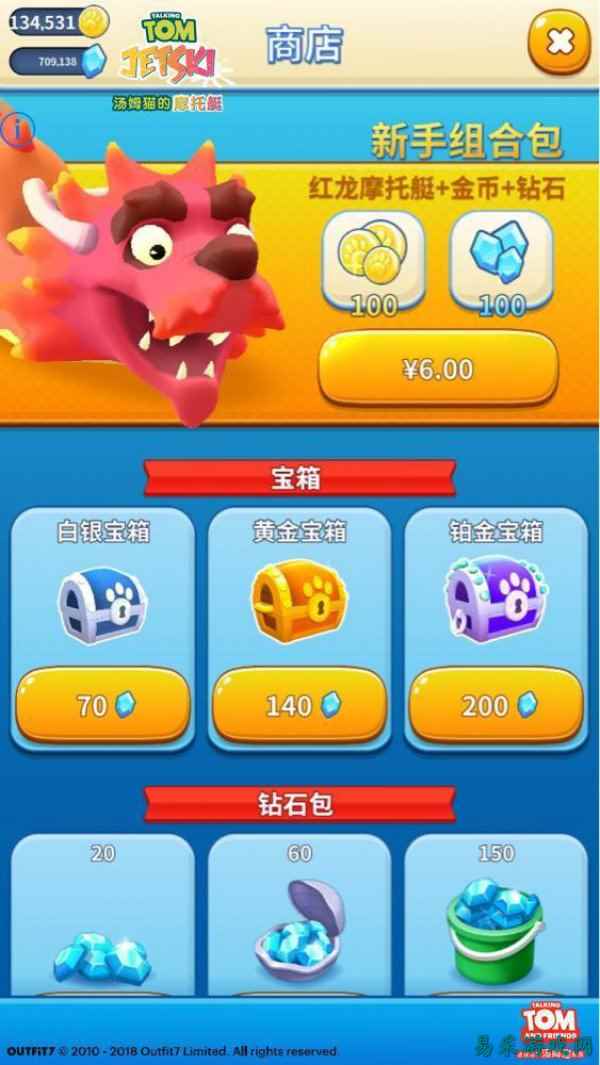Viewport: 600px width, 1065px height.
Task: Buy the gold chest for 140 diamonds
Action: 299,705
